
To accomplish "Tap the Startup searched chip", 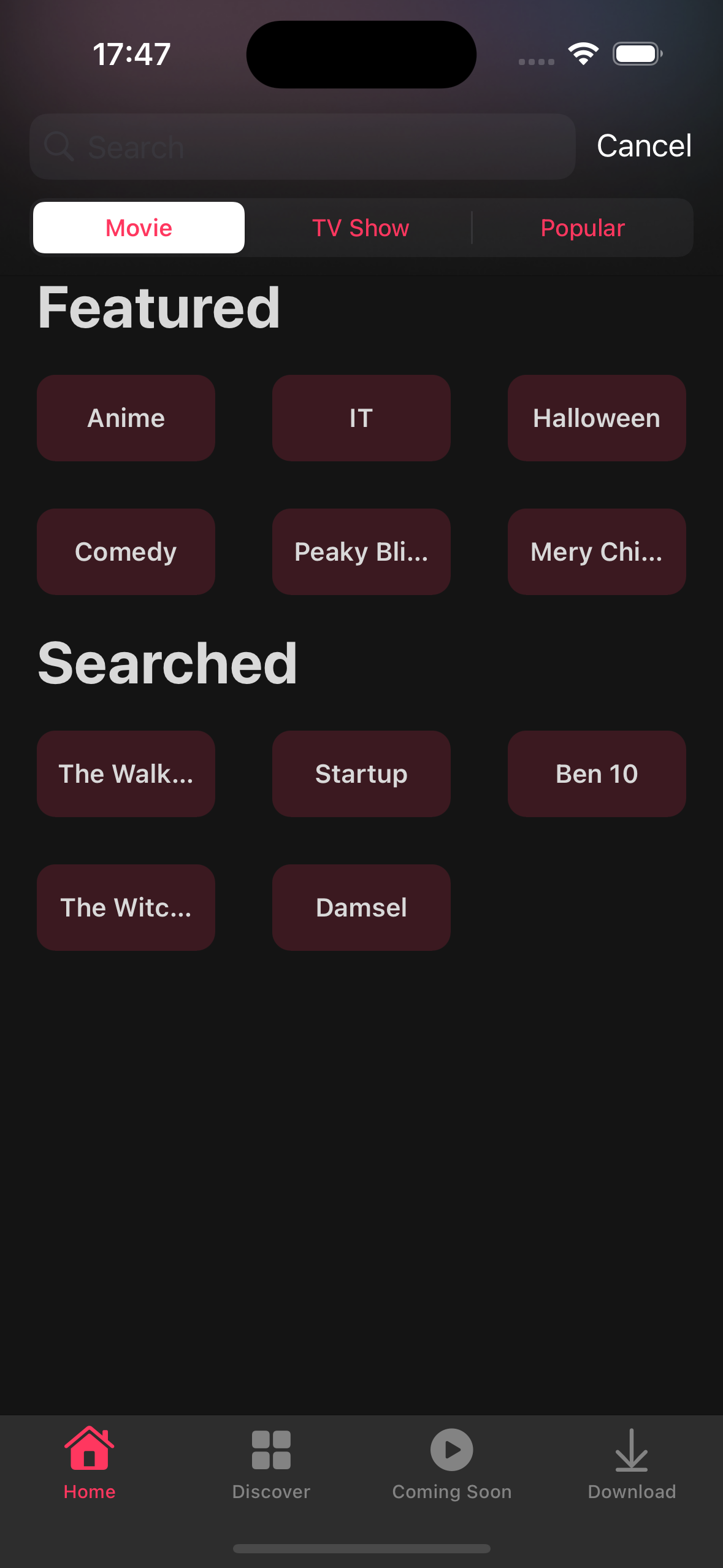I will pos(361,774).
